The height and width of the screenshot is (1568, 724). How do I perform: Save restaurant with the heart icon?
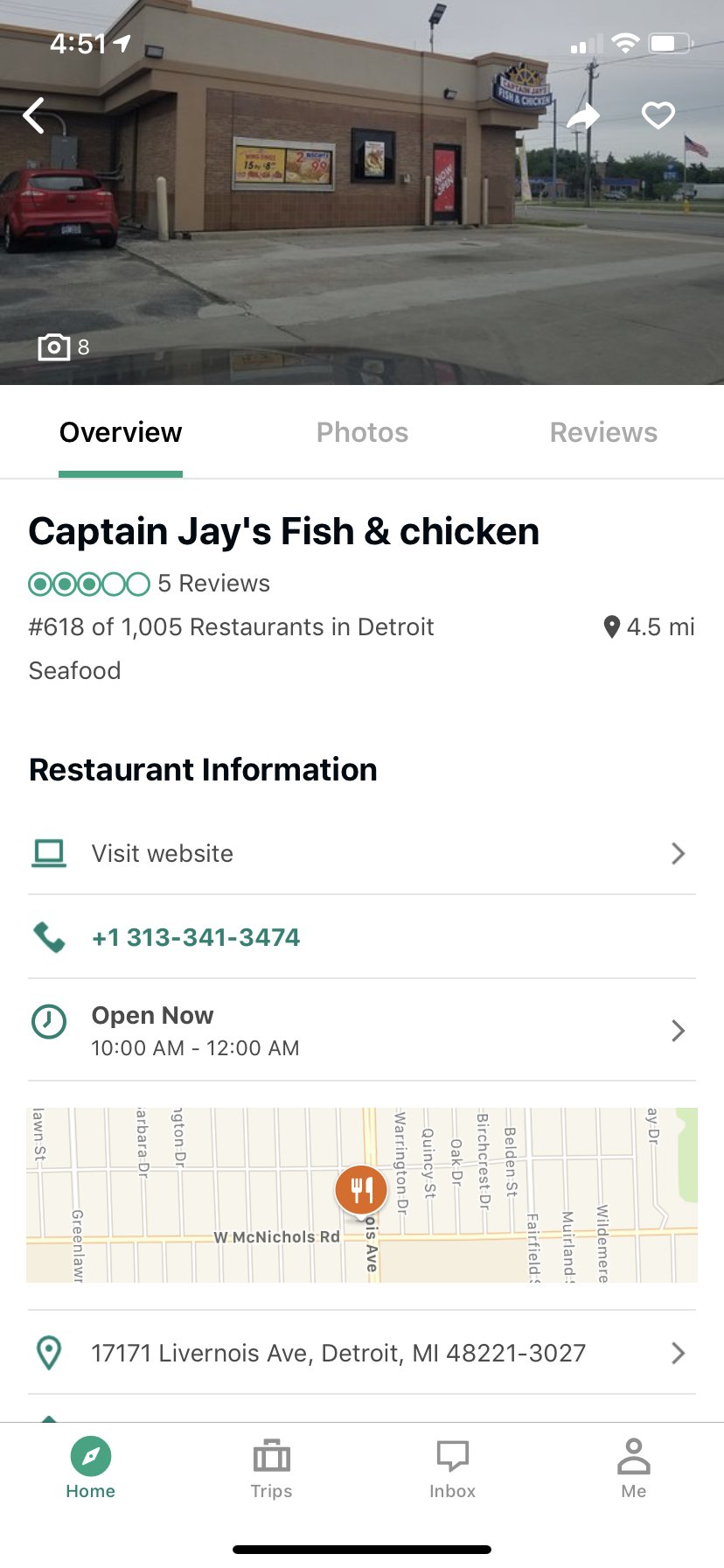click(658, 115)
